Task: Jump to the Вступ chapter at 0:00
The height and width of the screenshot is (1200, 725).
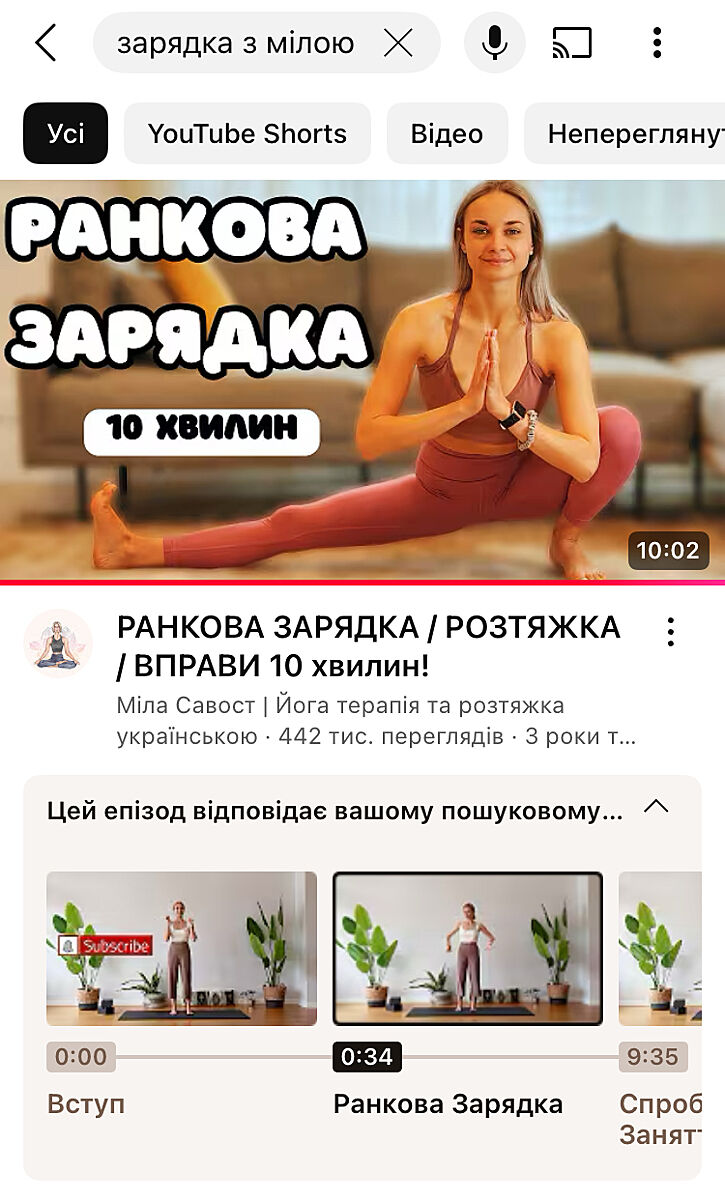Action: pyautogui.click(x=181, y=947)
